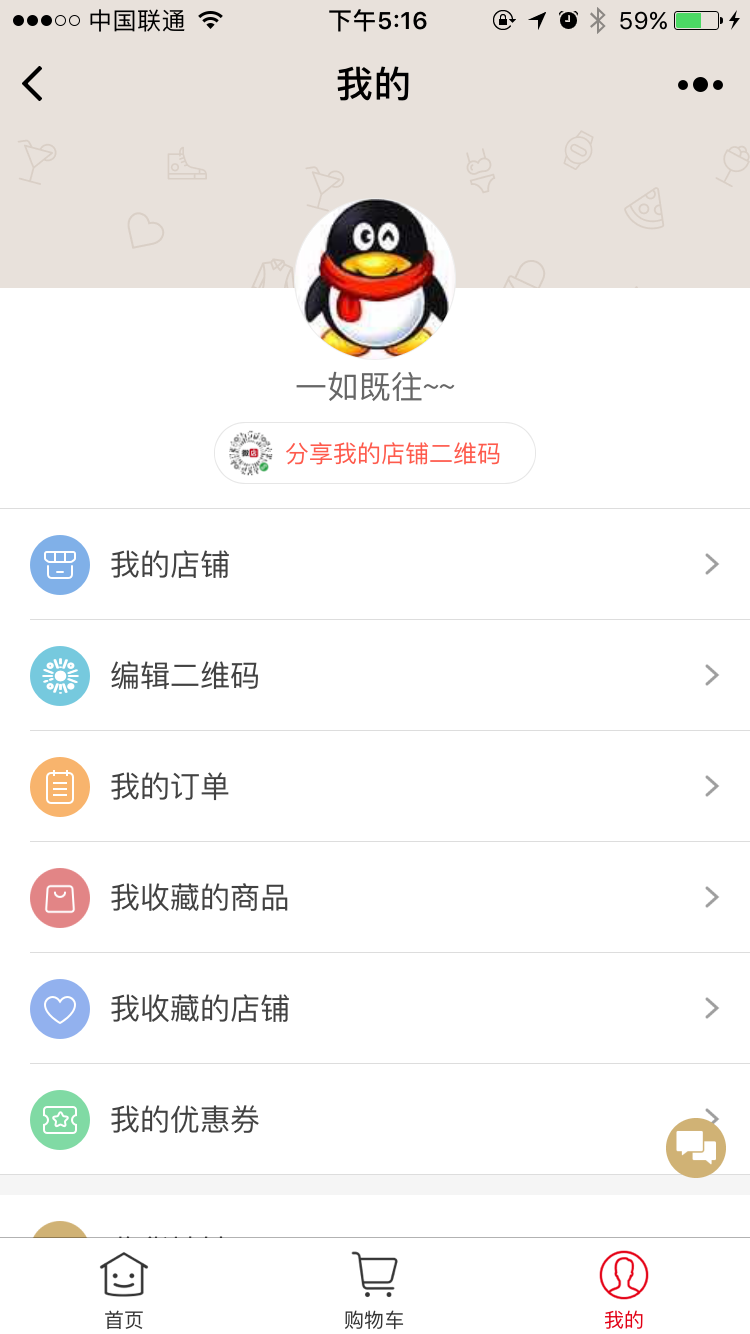Open 我的店铺 row
The height and width of the screenshot is (1334, 750).
point(375,565)
